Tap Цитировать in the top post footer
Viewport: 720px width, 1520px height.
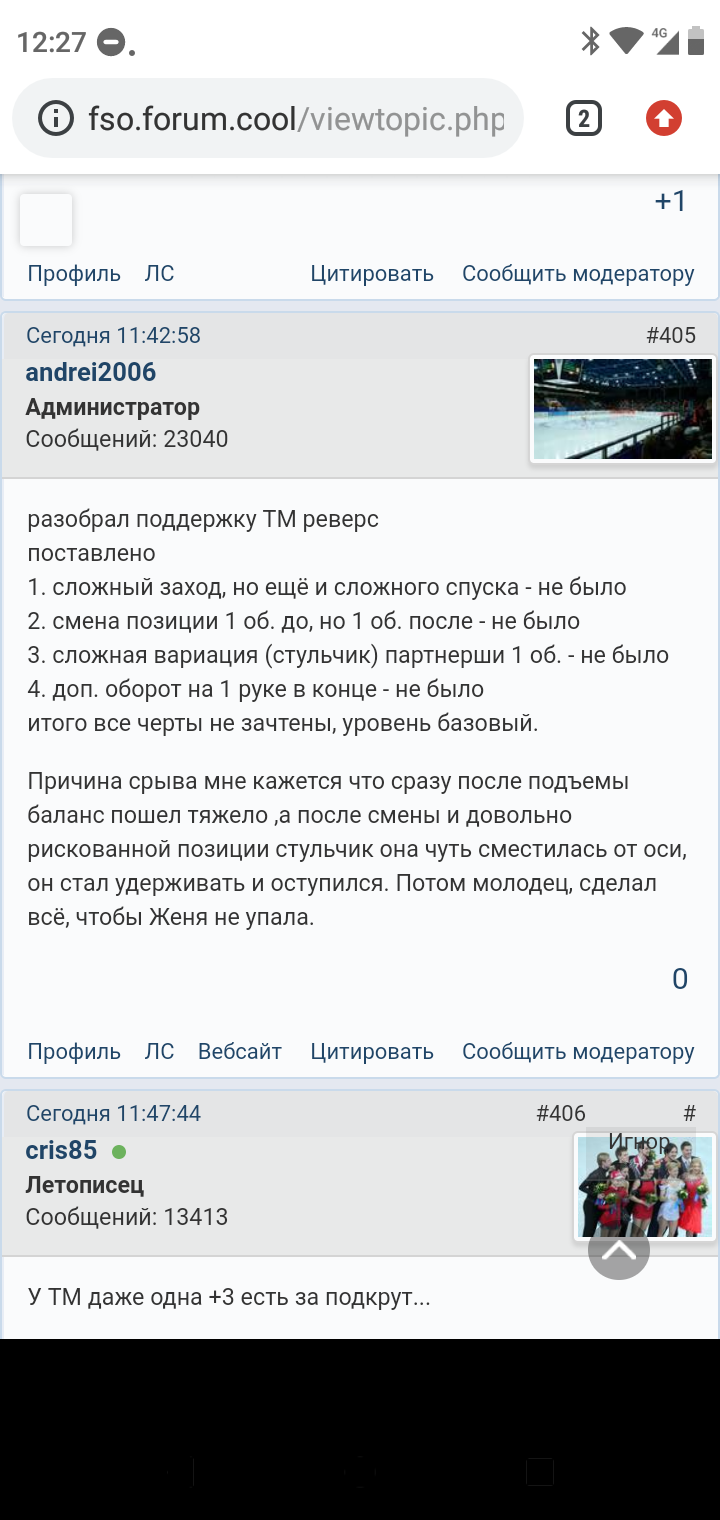372,273
